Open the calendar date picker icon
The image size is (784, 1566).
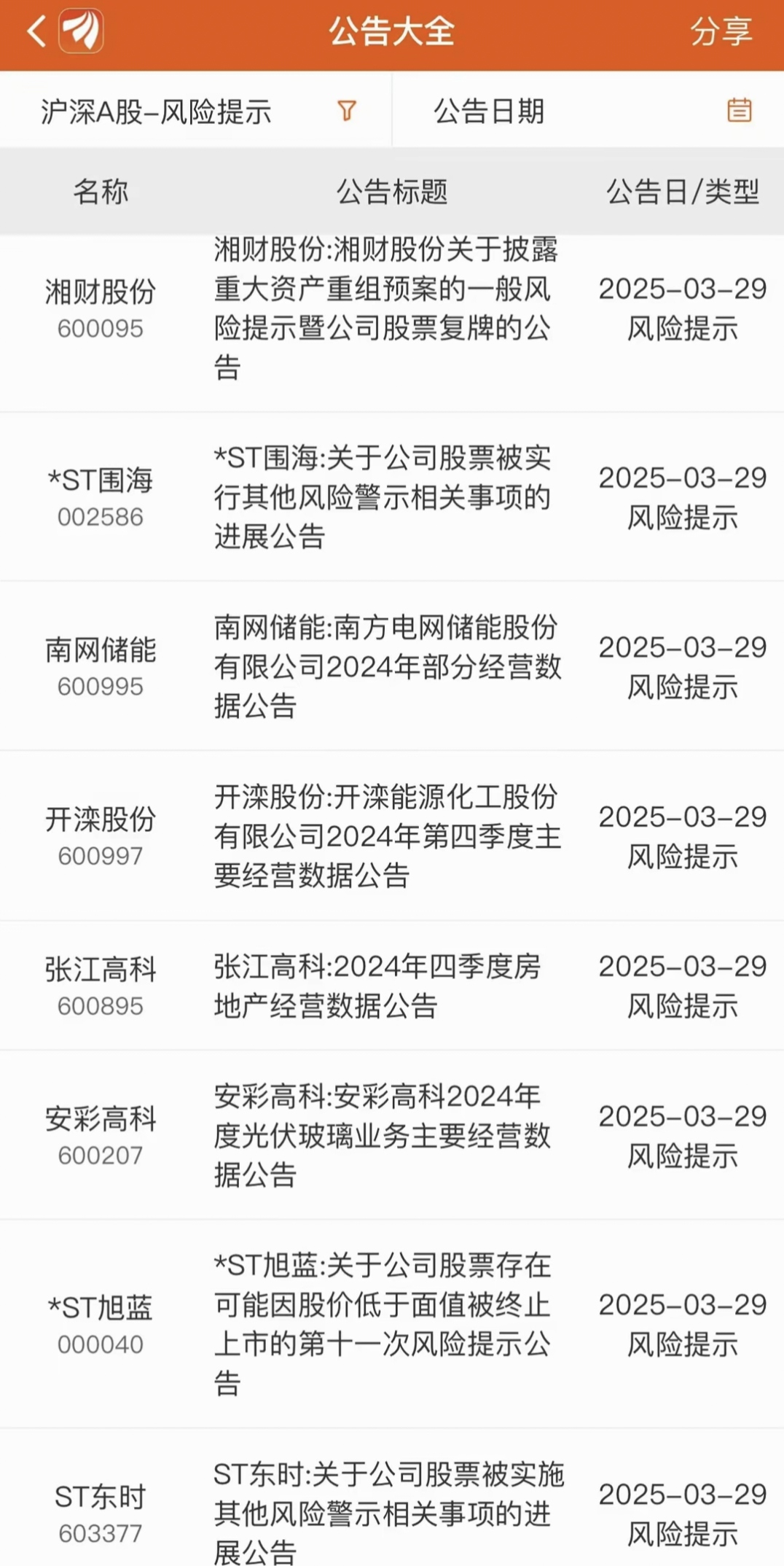(x=740, y=111)
